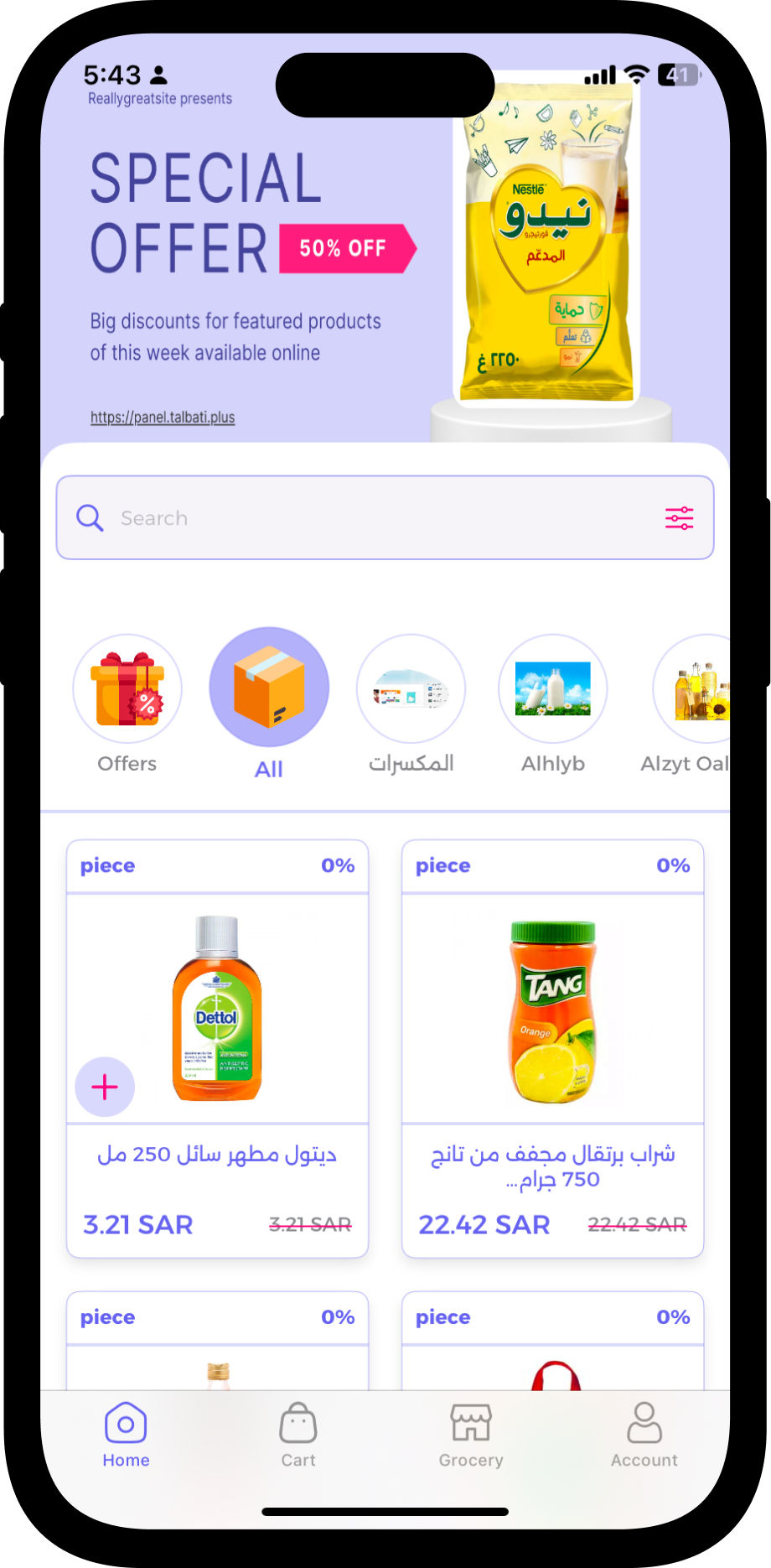Go to the Home tab
Screen dimensions: 771x1568
[x=126, y=1435]
